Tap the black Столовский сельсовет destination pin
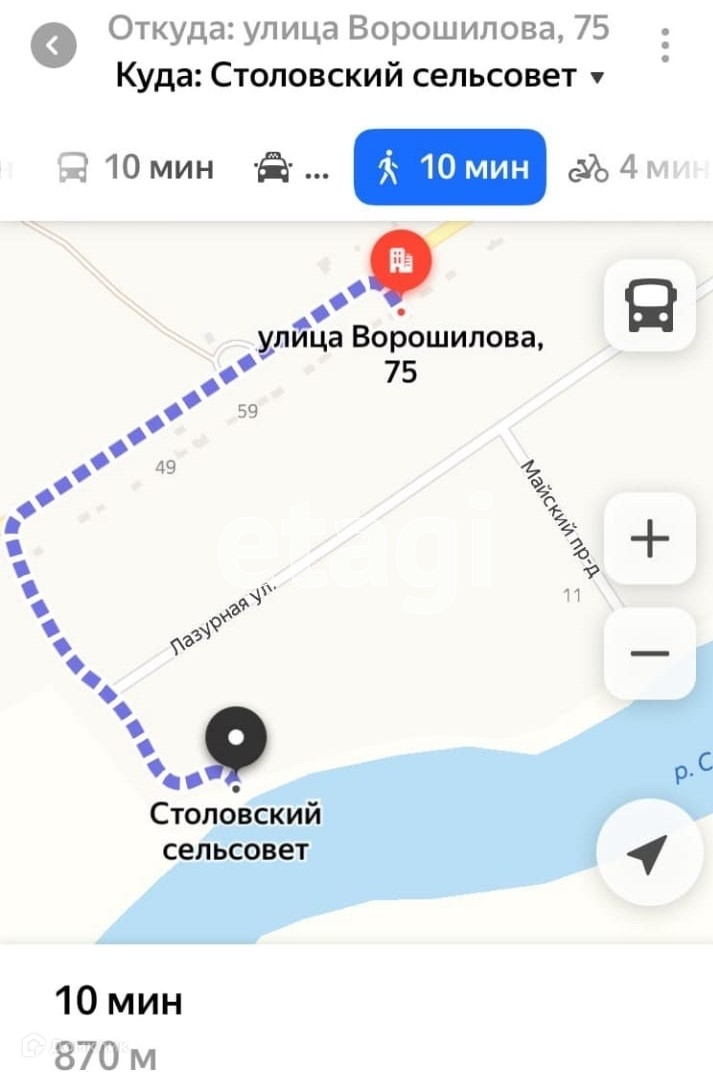713x1072 pixels. tap(236, 738)
